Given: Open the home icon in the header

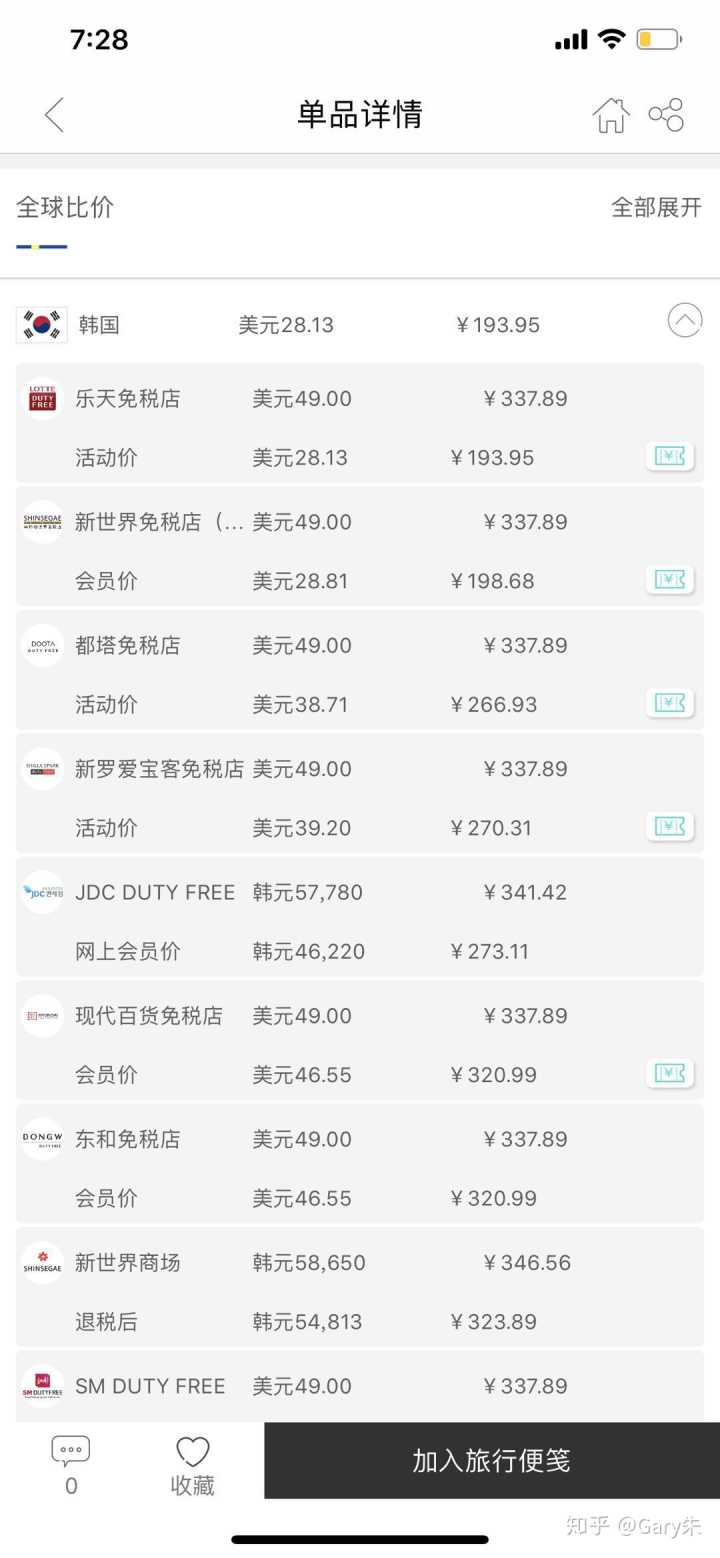Looking at the screenshot, I should tap(611, 115).
